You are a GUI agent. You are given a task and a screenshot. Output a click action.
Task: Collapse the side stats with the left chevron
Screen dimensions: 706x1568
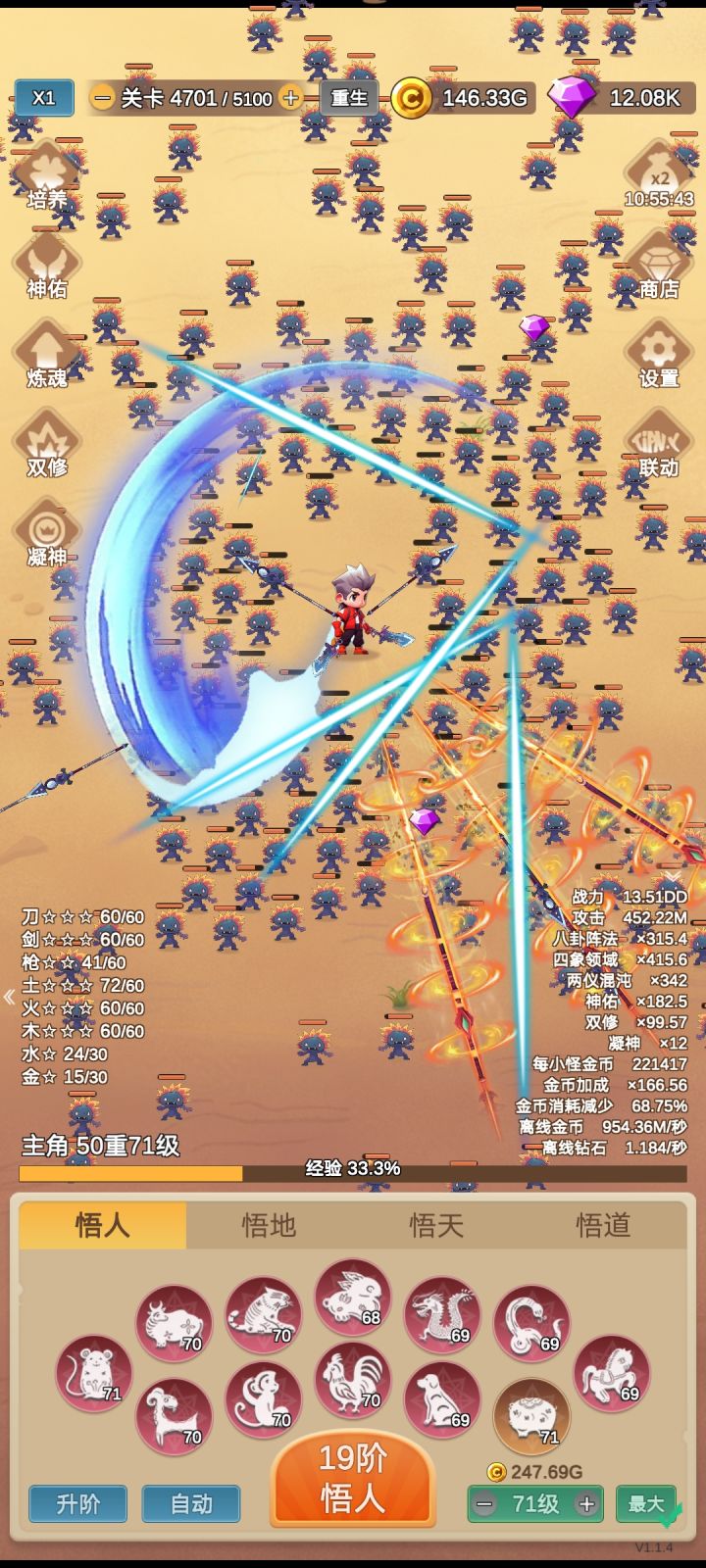pyautogui.click(x=8, y=999)
